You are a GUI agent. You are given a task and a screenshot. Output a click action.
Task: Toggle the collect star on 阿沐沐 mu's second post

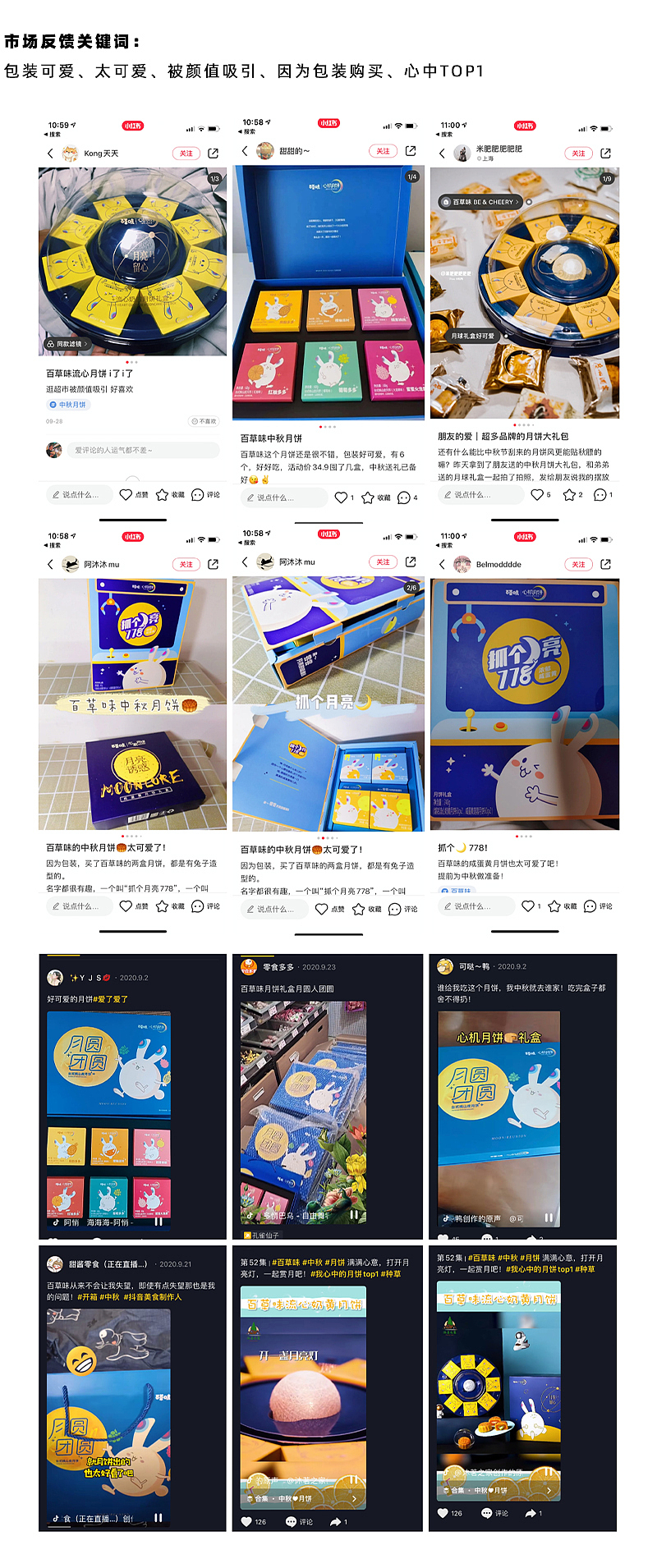358,909
